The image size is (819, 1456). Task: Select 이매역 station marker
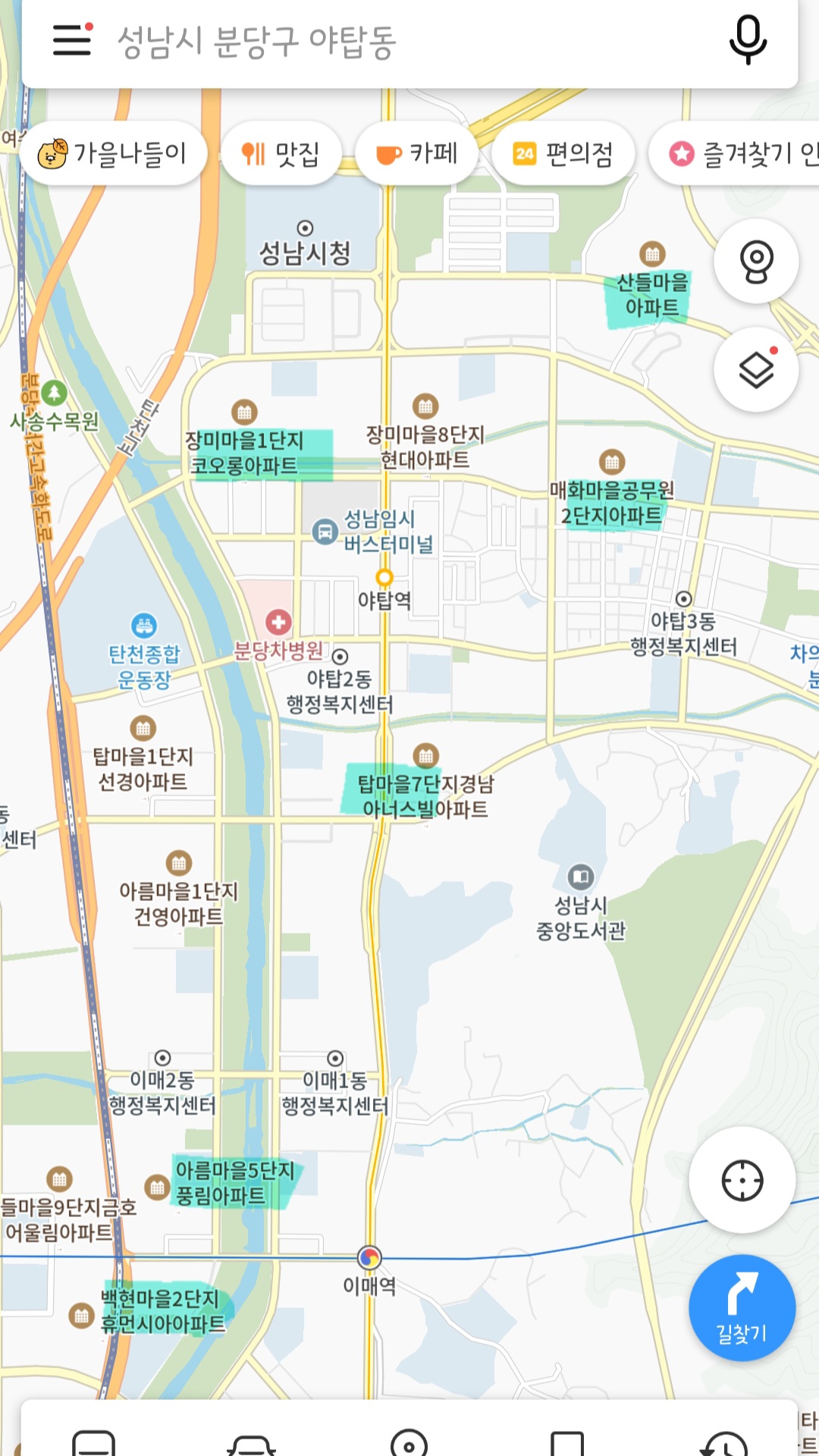369,1257
